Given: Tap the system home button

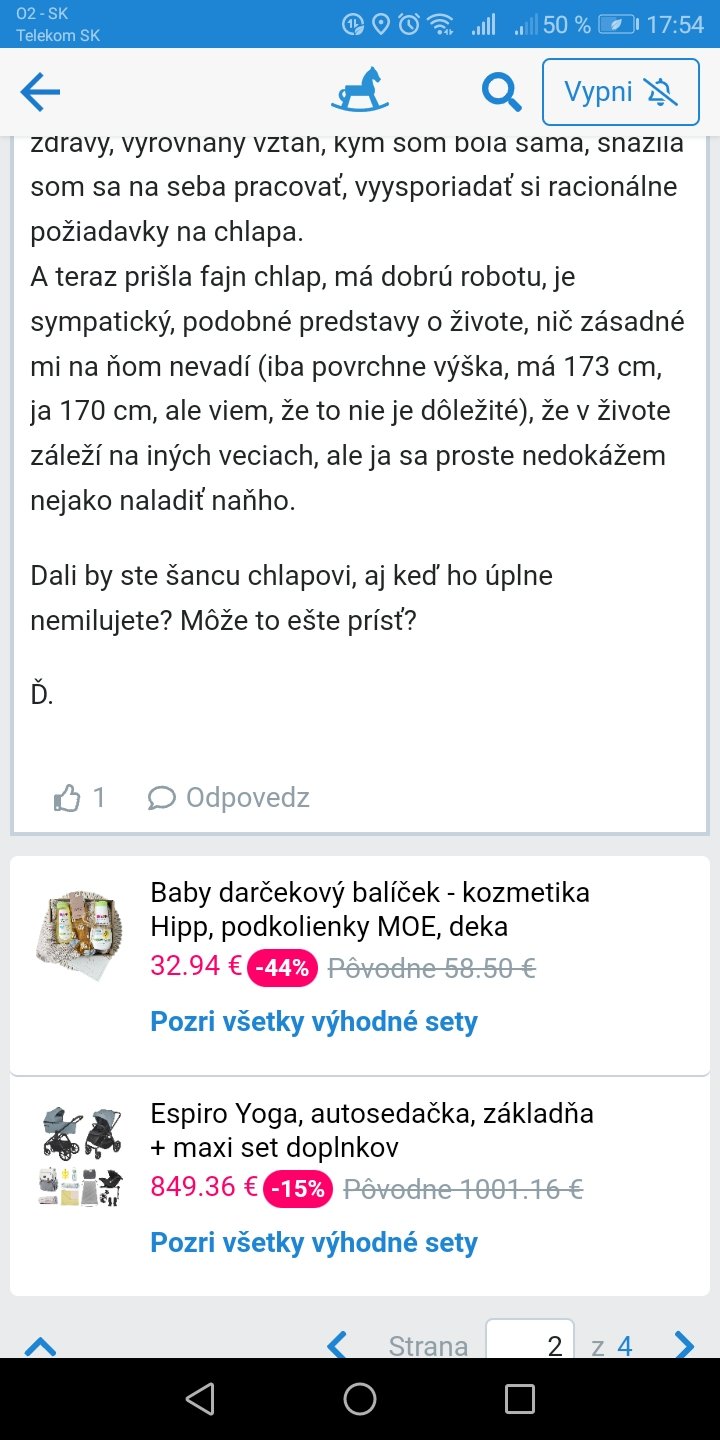Looking at the screenshot, I should (360, 1399).
